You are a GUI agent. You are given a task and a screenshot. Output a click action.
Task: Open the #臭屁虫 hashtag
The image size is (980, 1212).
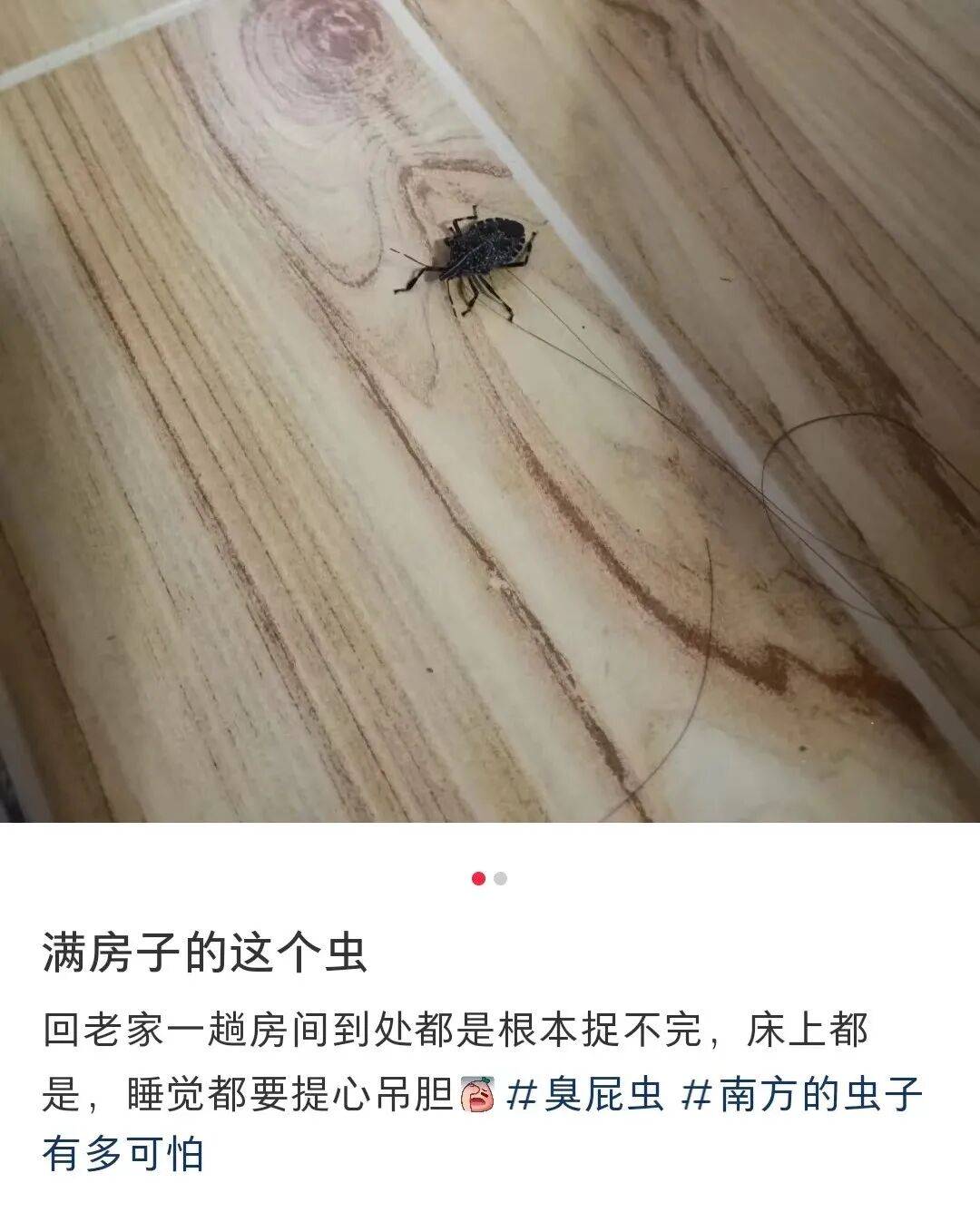pos(583,1096)
